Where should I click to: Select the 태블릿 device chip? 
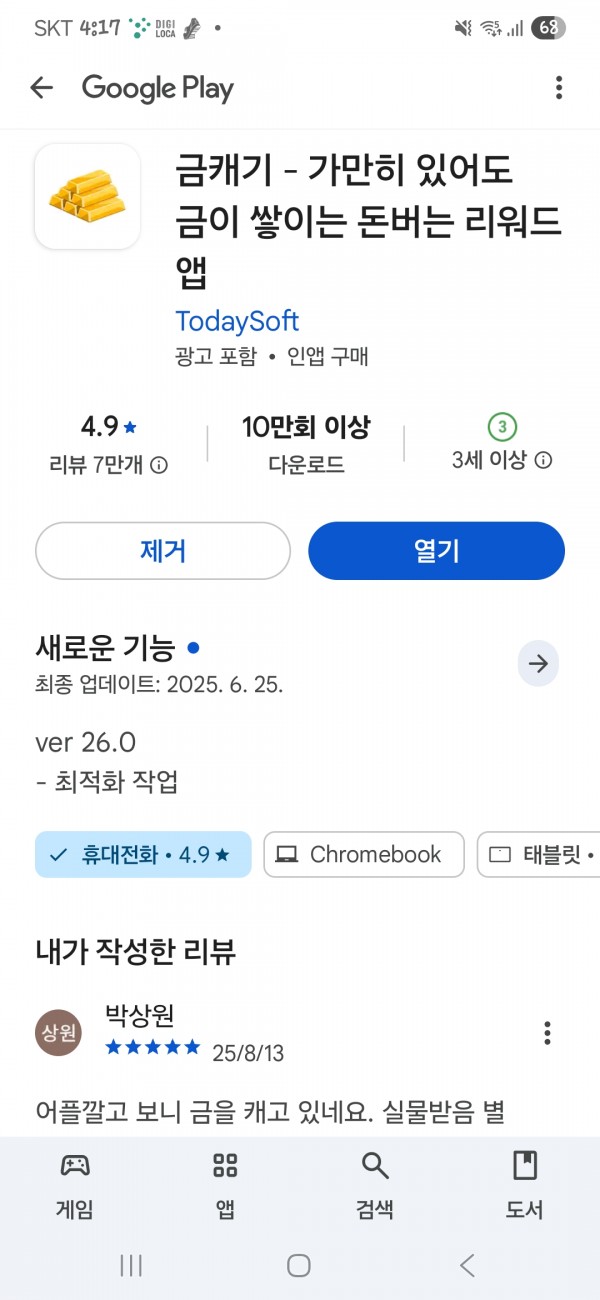[540, 855]
